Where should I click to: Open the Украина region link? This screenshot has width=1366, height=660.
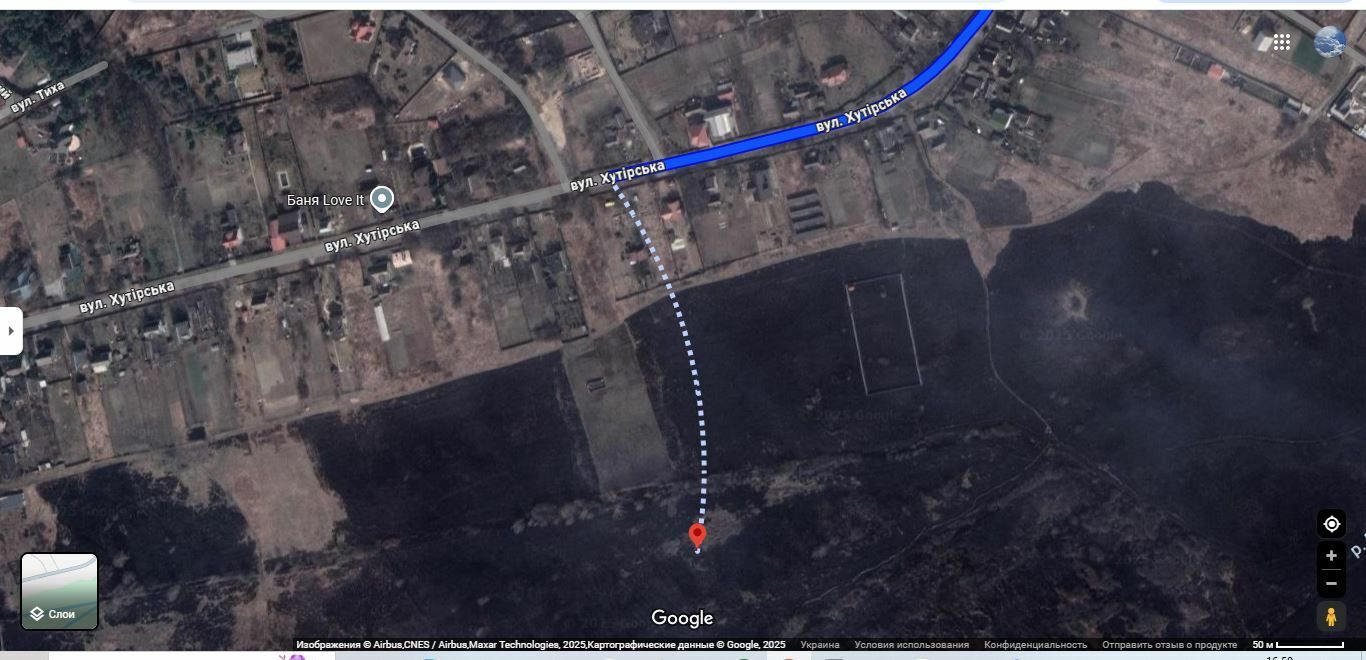point(820,645)
